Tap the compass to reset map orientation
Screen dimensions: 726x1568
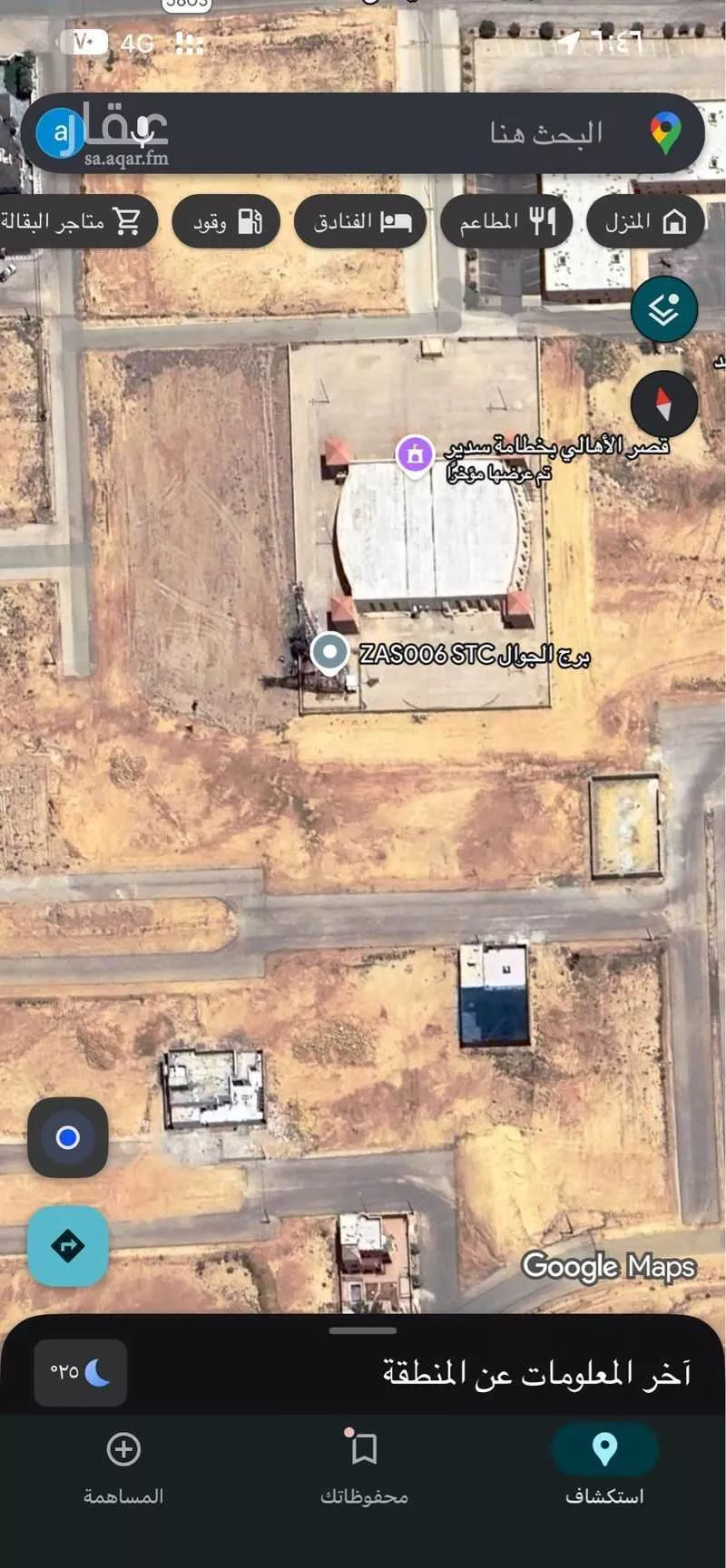pos(662,404)
